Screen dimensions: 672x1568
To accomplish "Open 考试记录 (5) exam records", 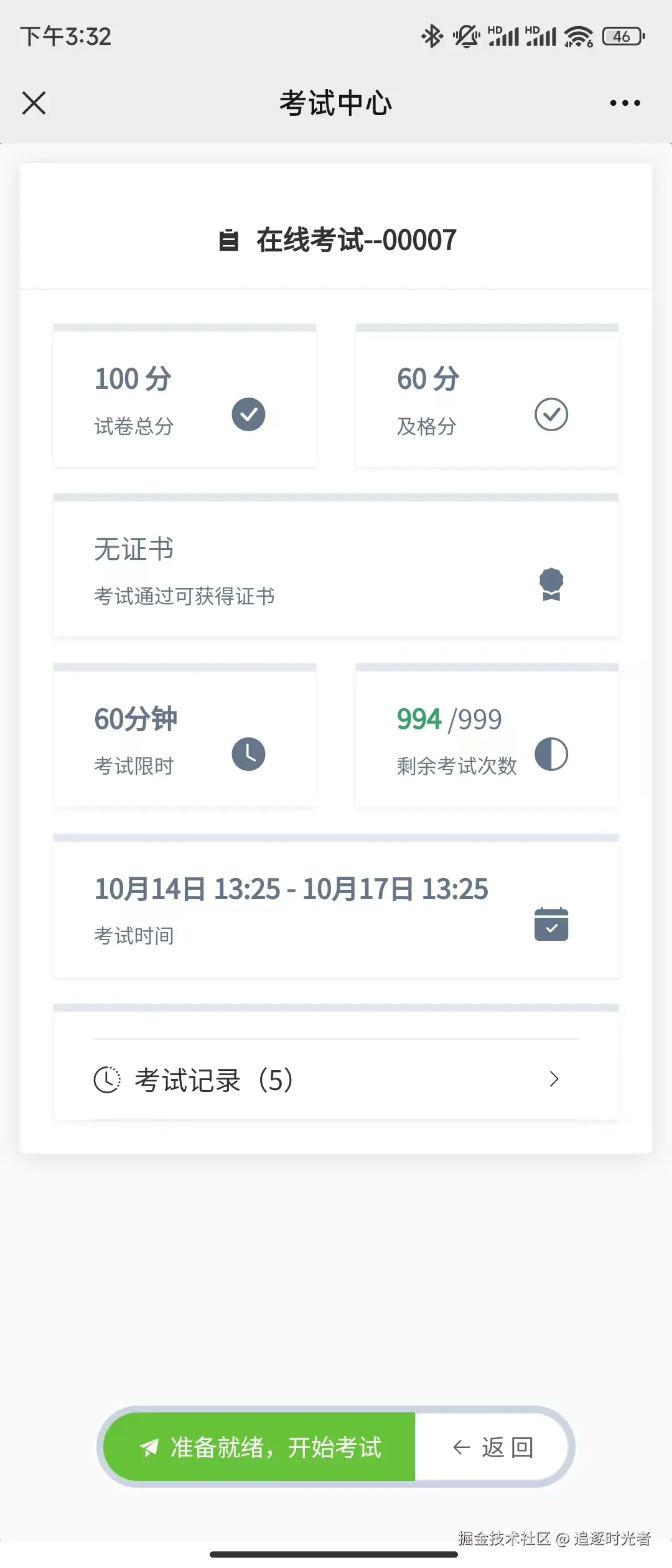I will pos(336,1080).
